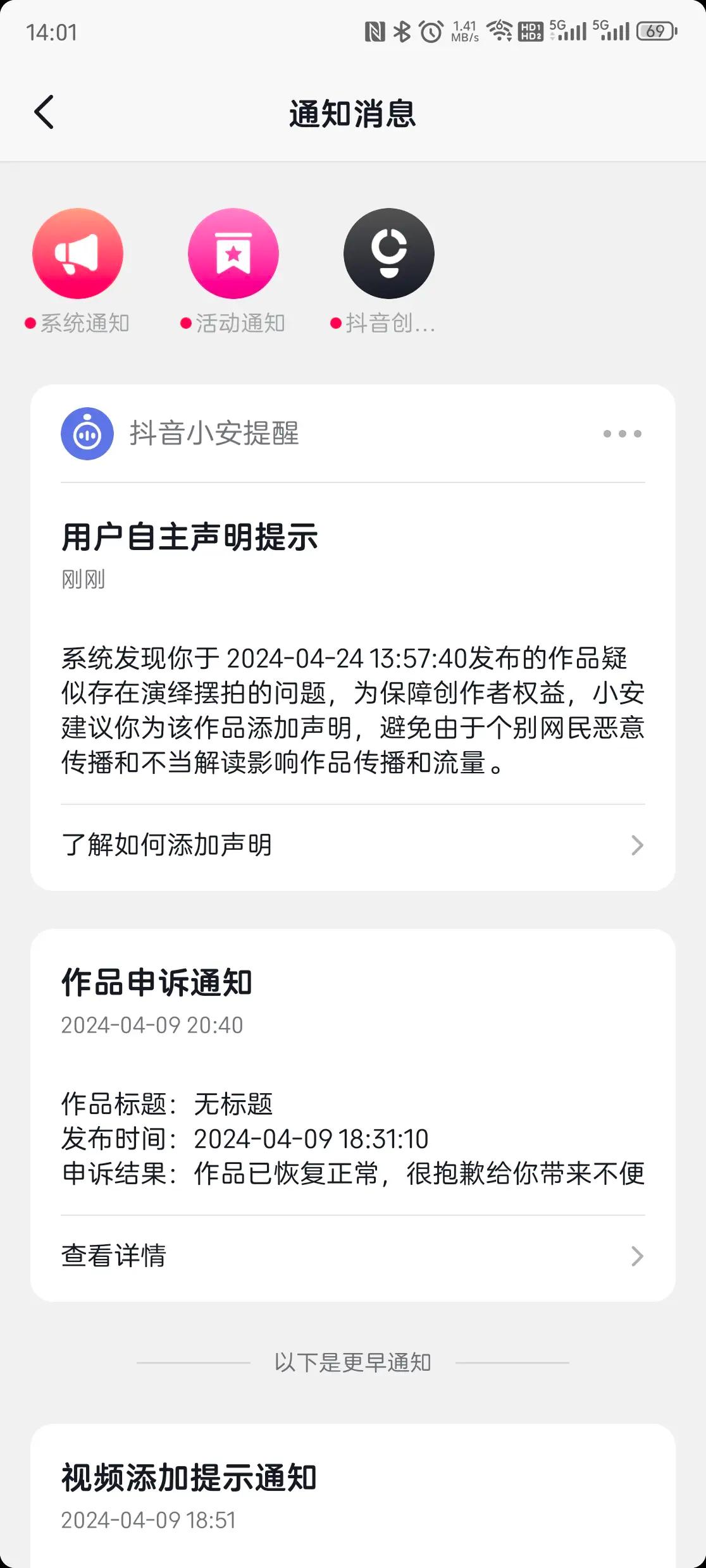Open the 抖音创作 notification category
706x1568 pixels.
(388, 254)
